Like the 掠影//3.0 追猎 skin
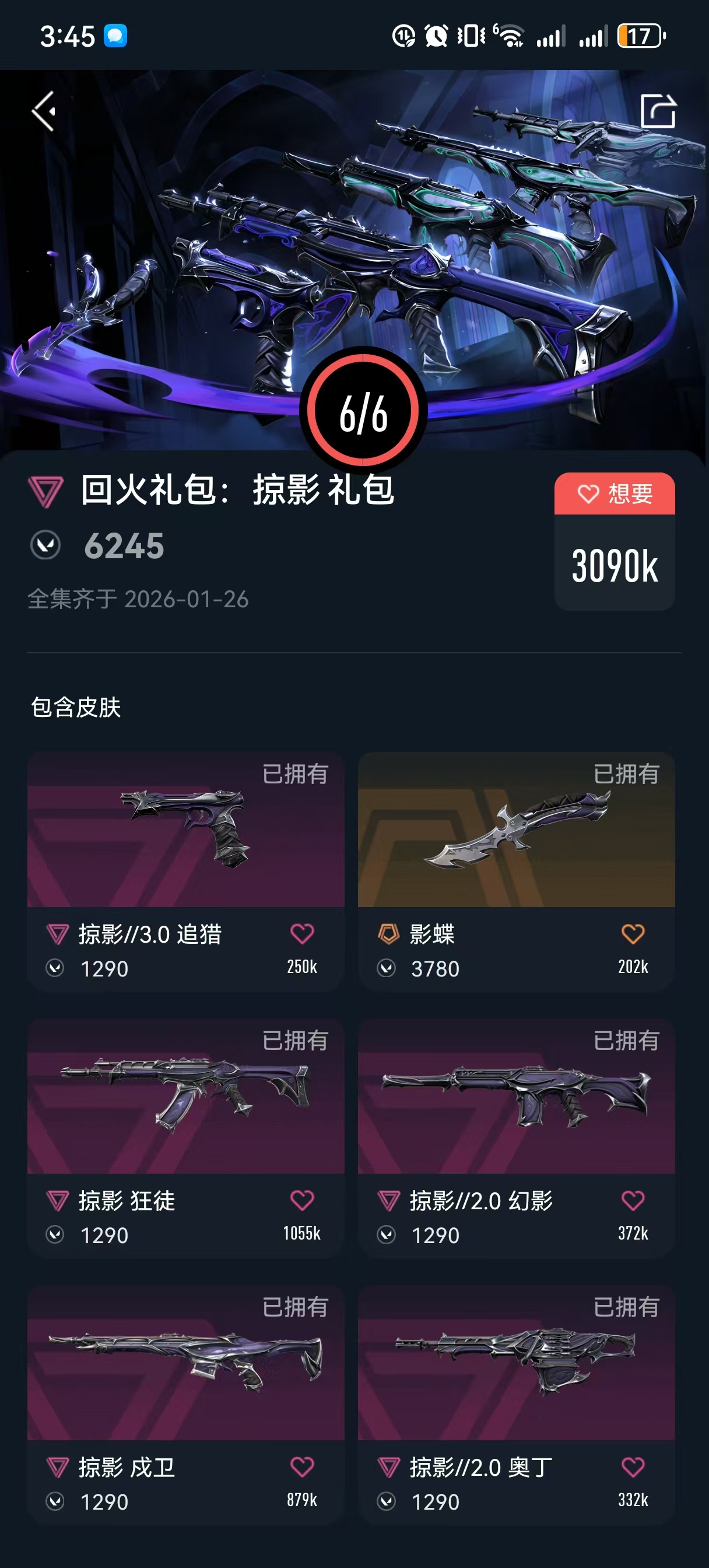The width and height of the screenshot is (709, 1568). coord(302,934)
